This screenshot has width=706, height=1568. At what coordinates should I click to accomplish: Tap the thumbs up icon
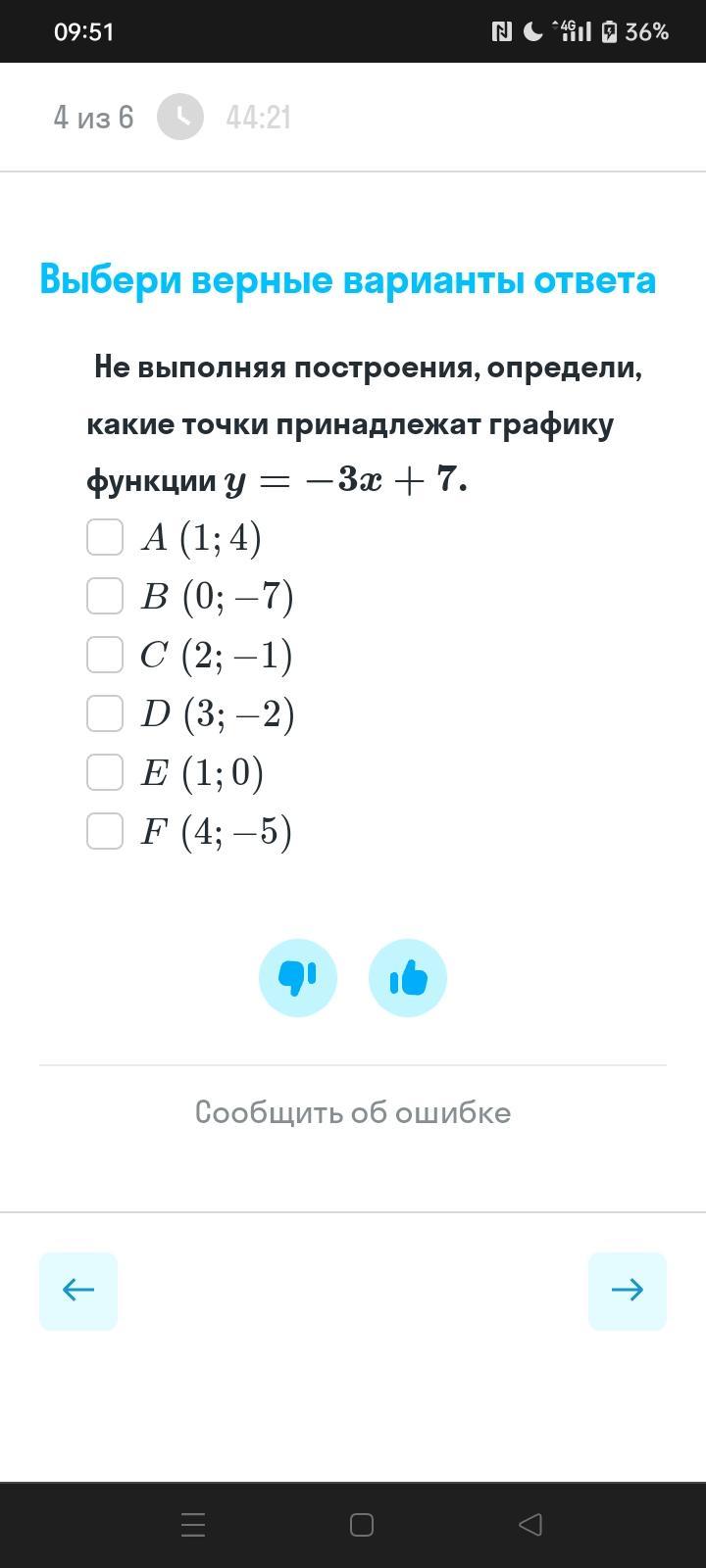(408, 978)
